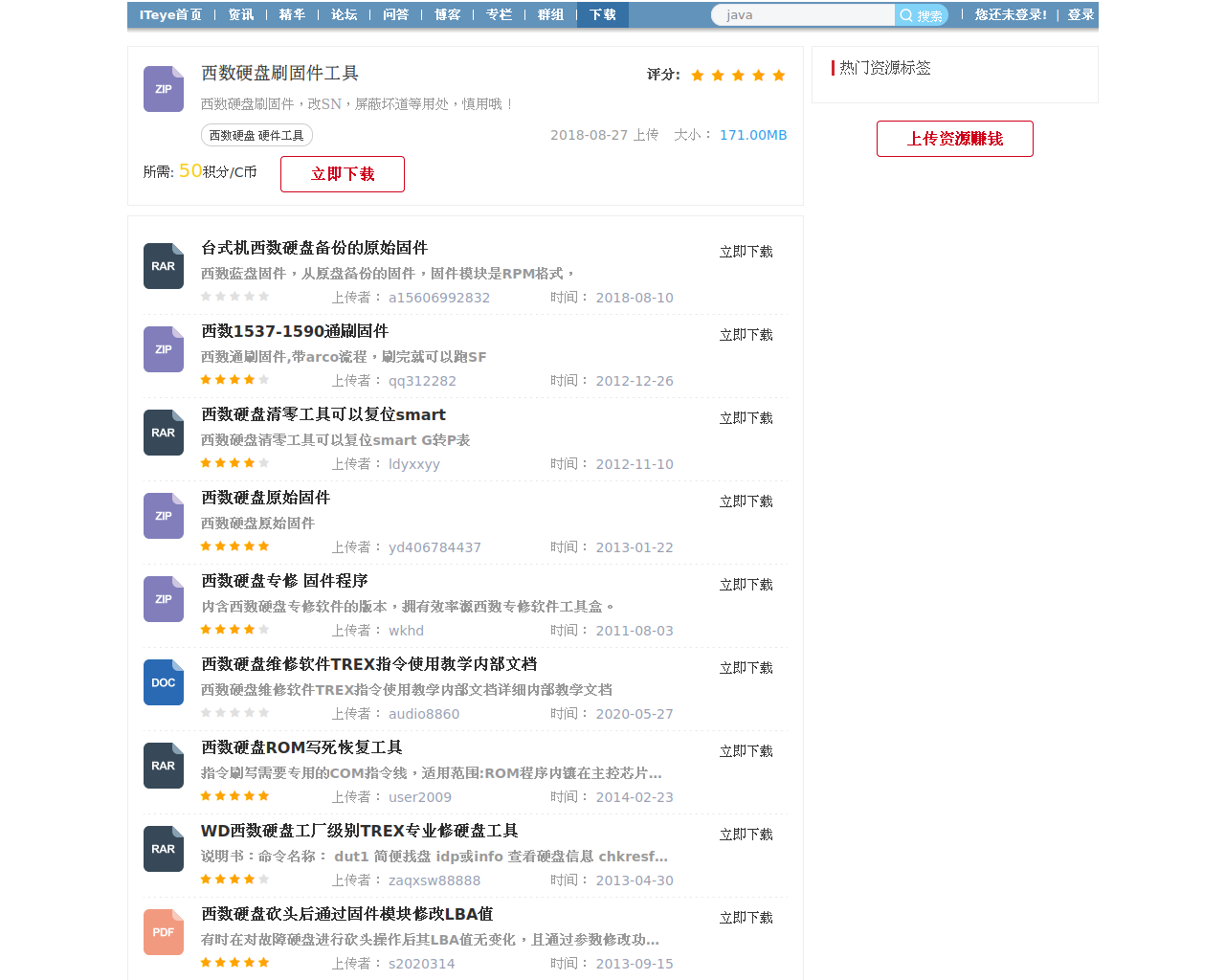Tap the red 立即下载 button
The image size is (1225, 980).
click(x=343, y=174)
